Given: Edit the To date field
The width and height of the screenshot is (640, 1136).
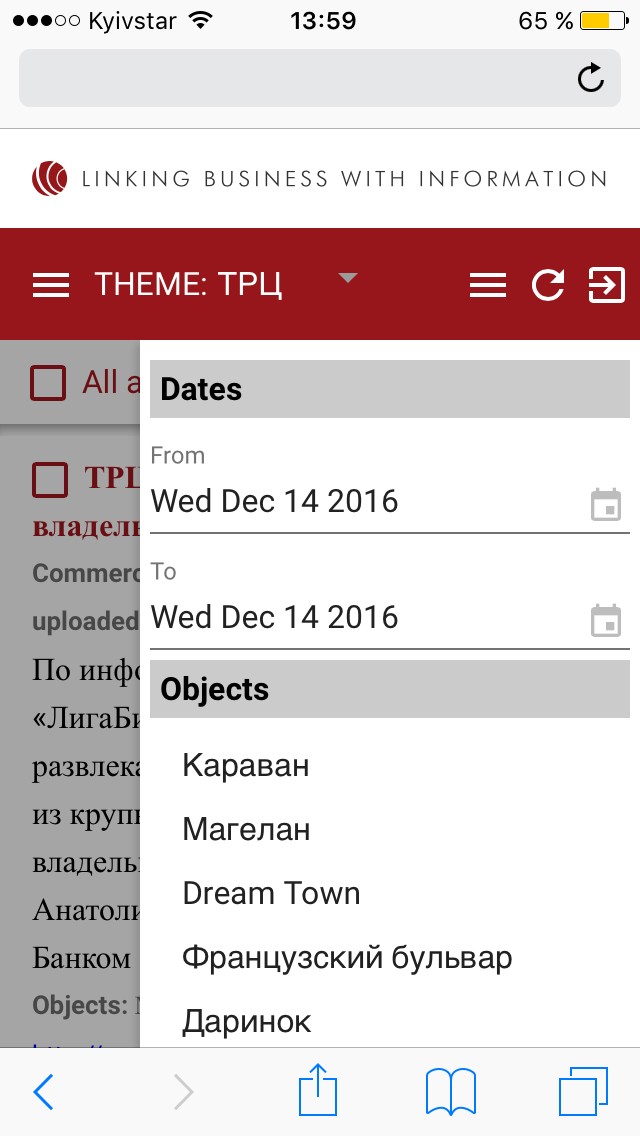Looking at the screenshot, I should pyautogui.click(x=390, y=617).
